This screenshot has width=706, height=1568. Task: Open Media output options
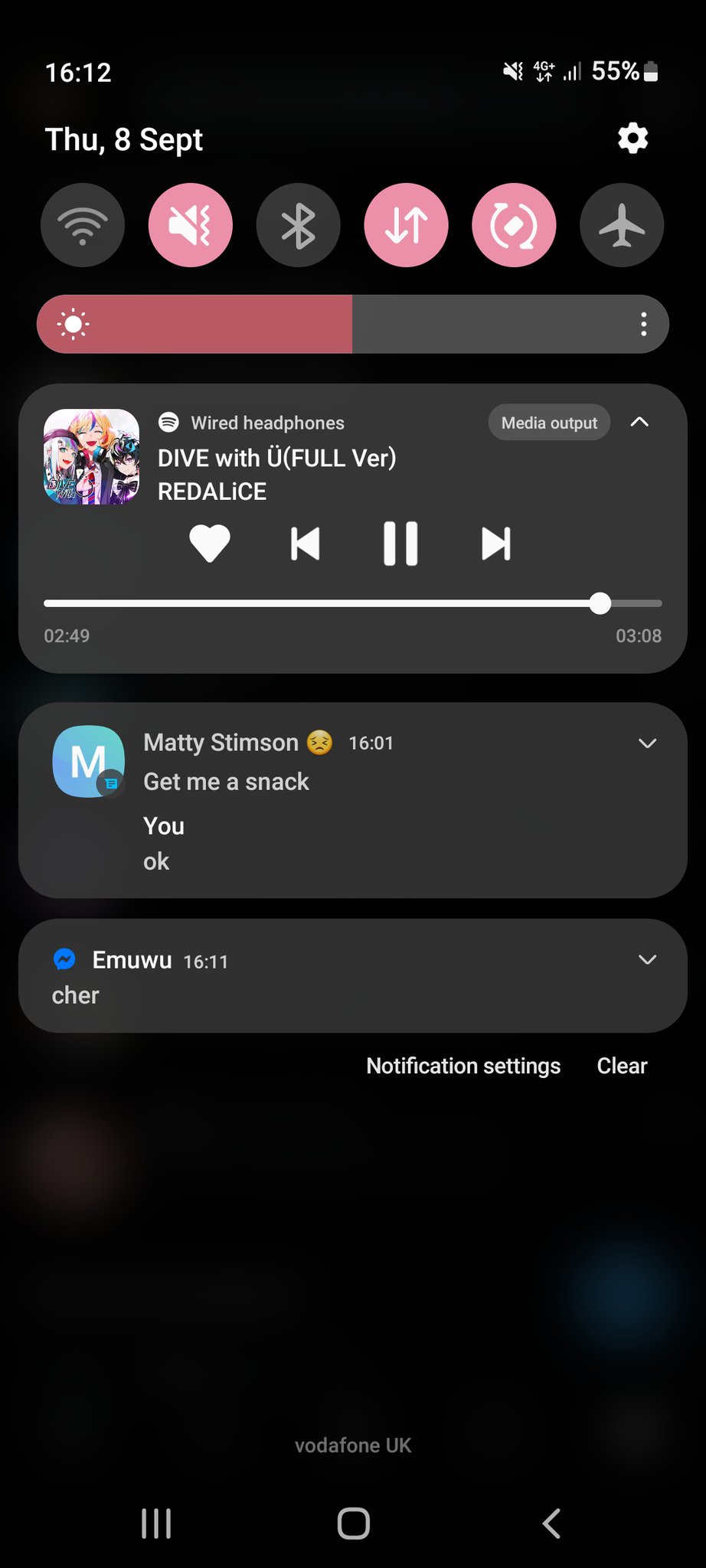point(549,423)
